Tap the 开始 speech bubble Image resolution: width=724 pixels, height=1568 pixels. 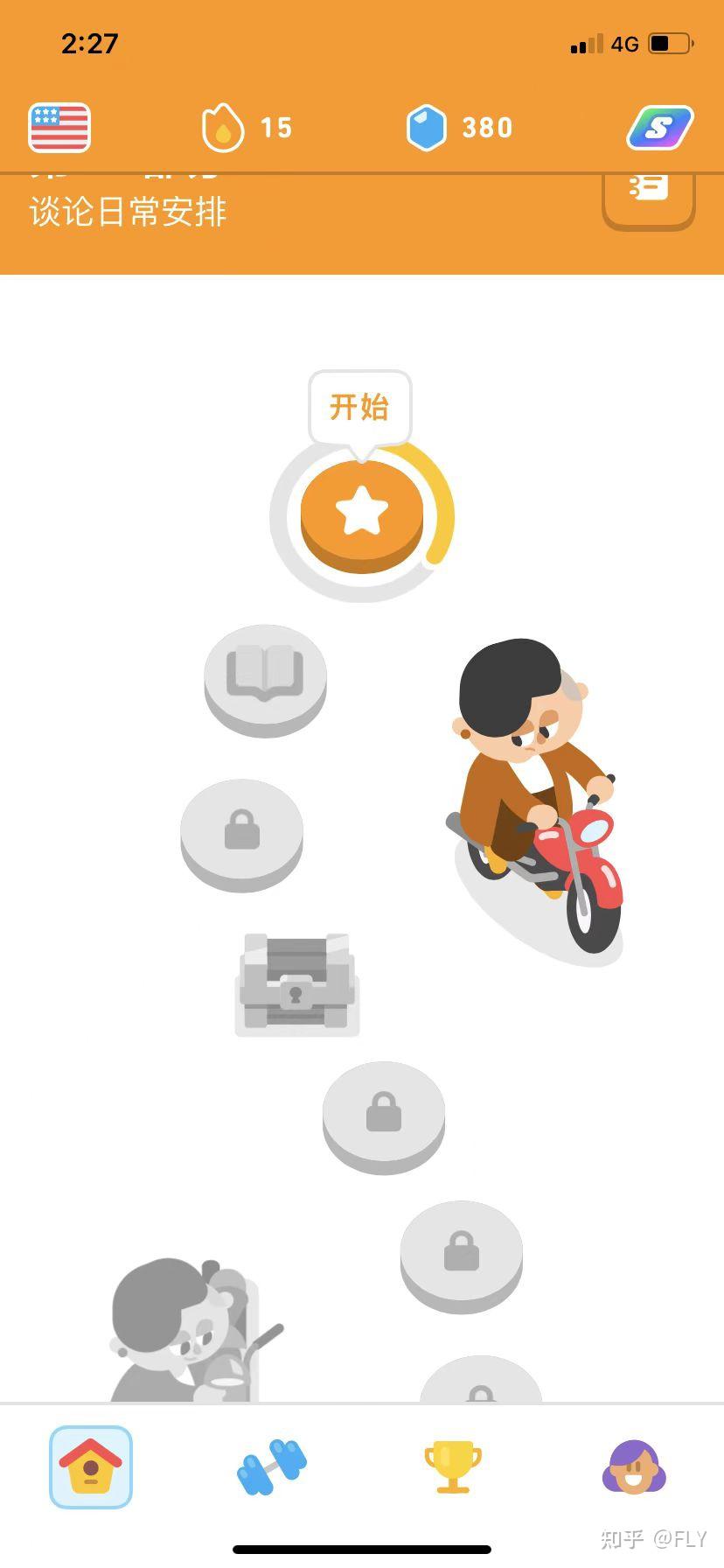pos(359,408)
